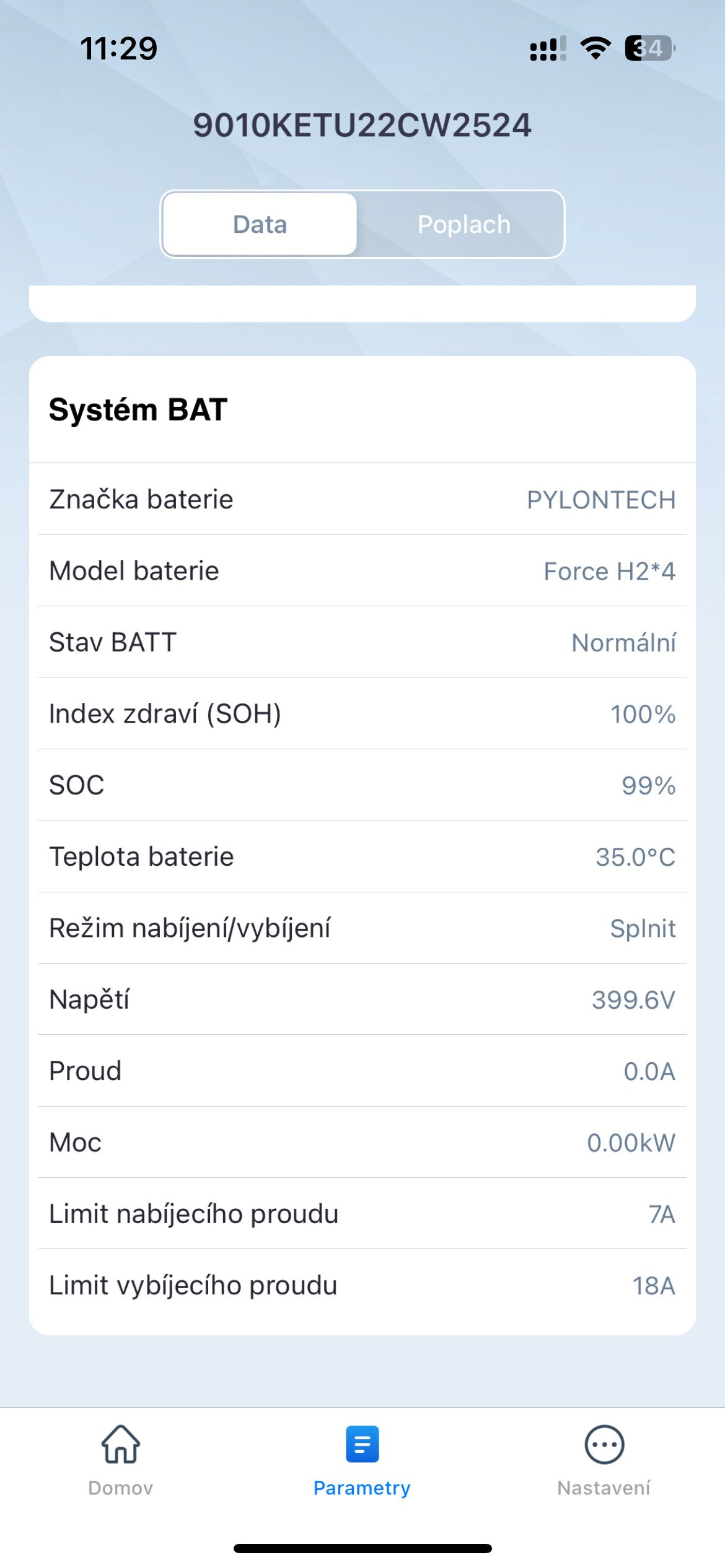Select the Data segment

click(x=260, y=224)
